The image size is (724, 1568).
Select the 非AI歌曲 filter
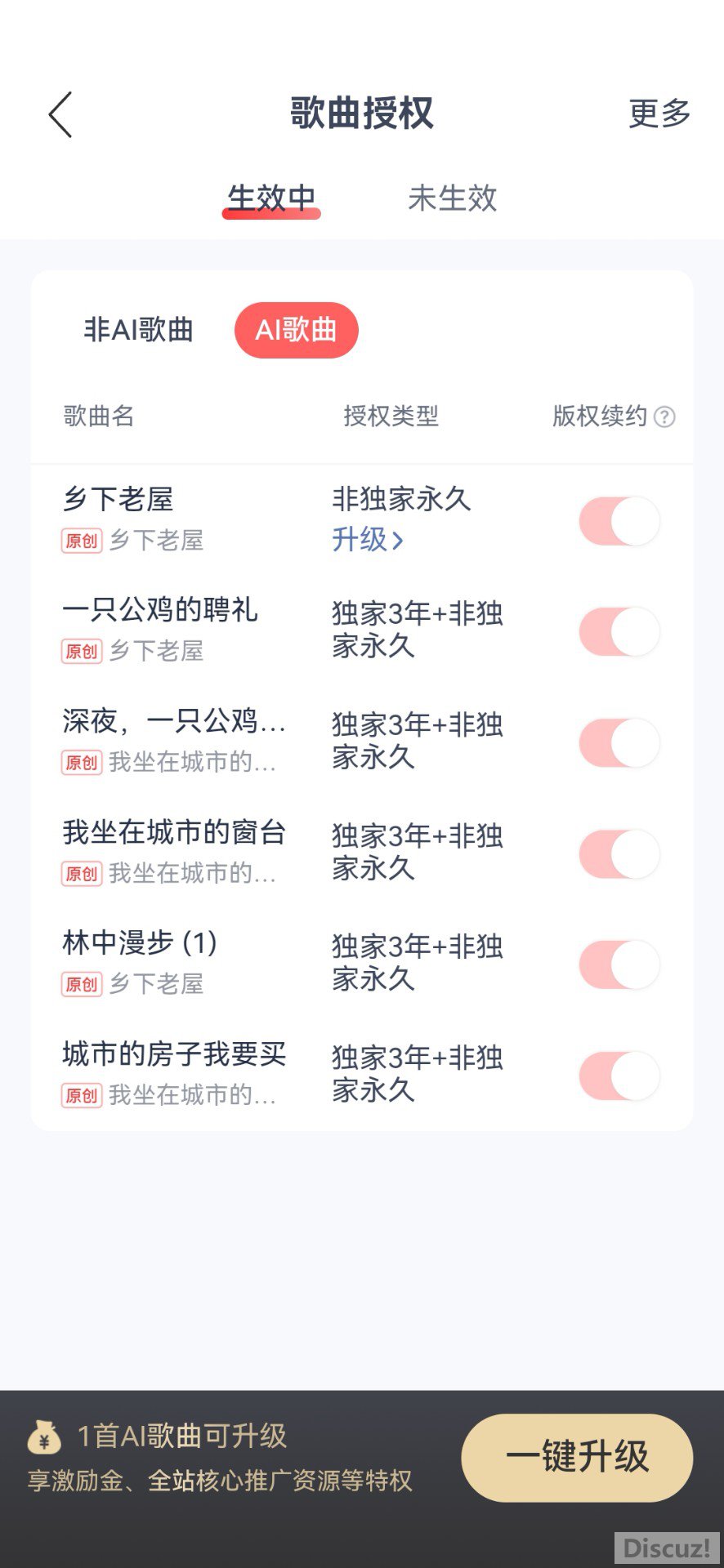tap(137, 330)
